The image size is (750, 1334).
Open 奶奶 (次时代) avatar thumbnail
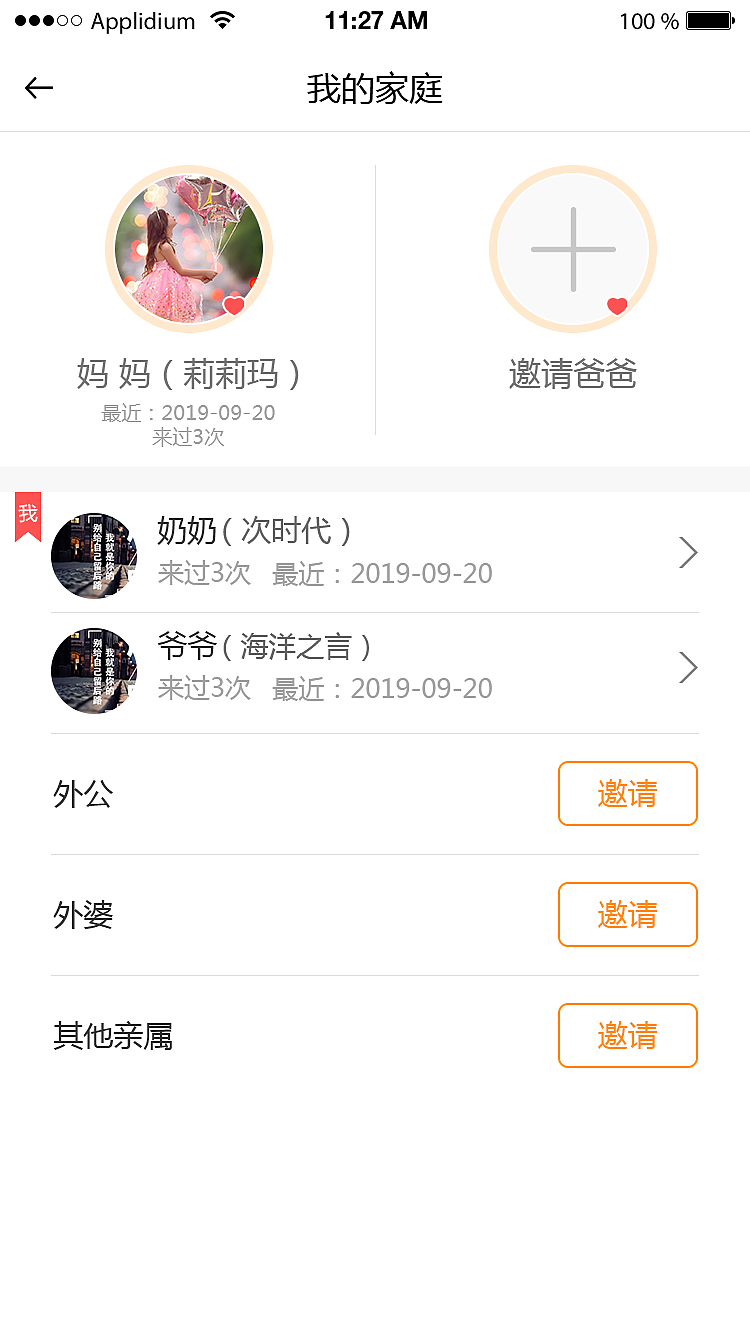94,553
